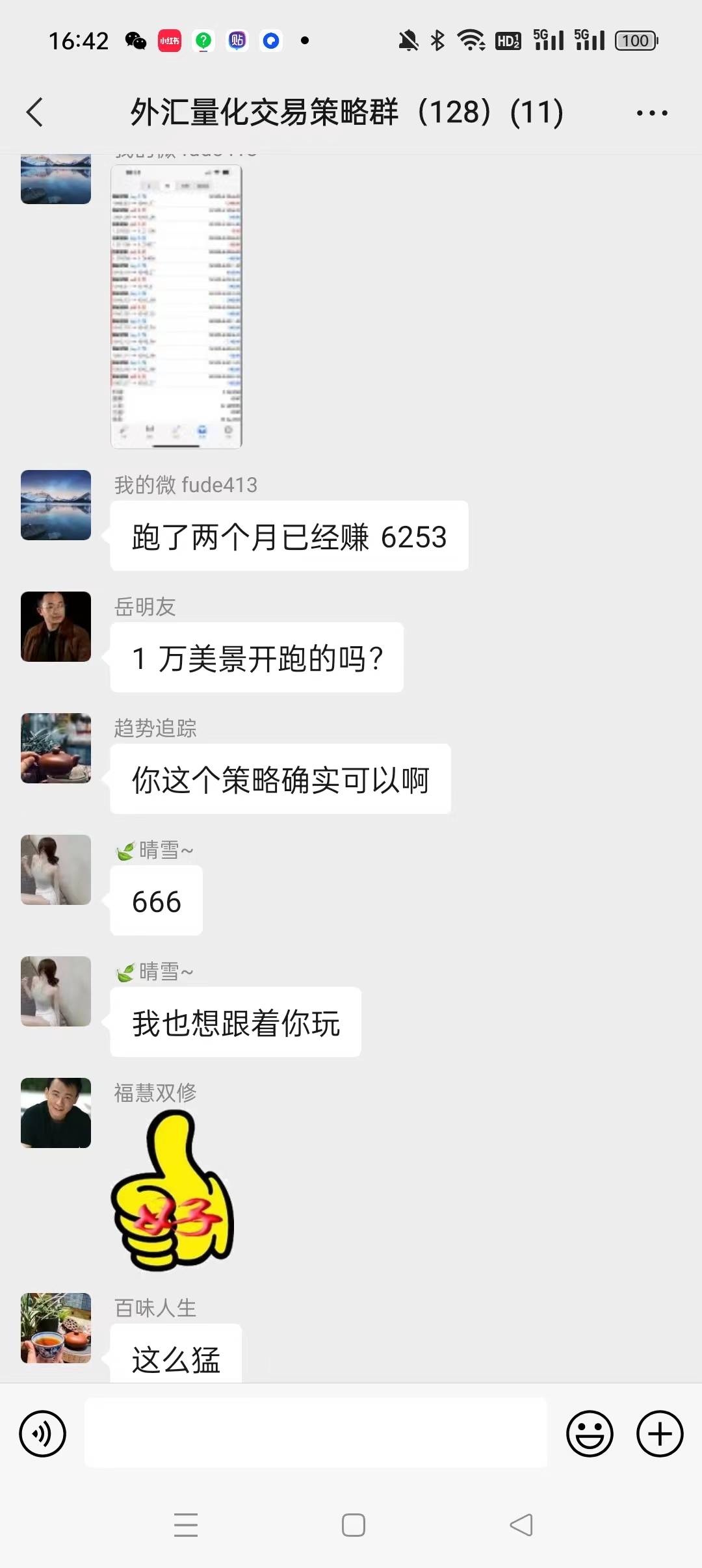The width and height of the screenshot is (702, 1568).
Task: Tap the back arrow to leave the chat
Action: pos(35,112)
